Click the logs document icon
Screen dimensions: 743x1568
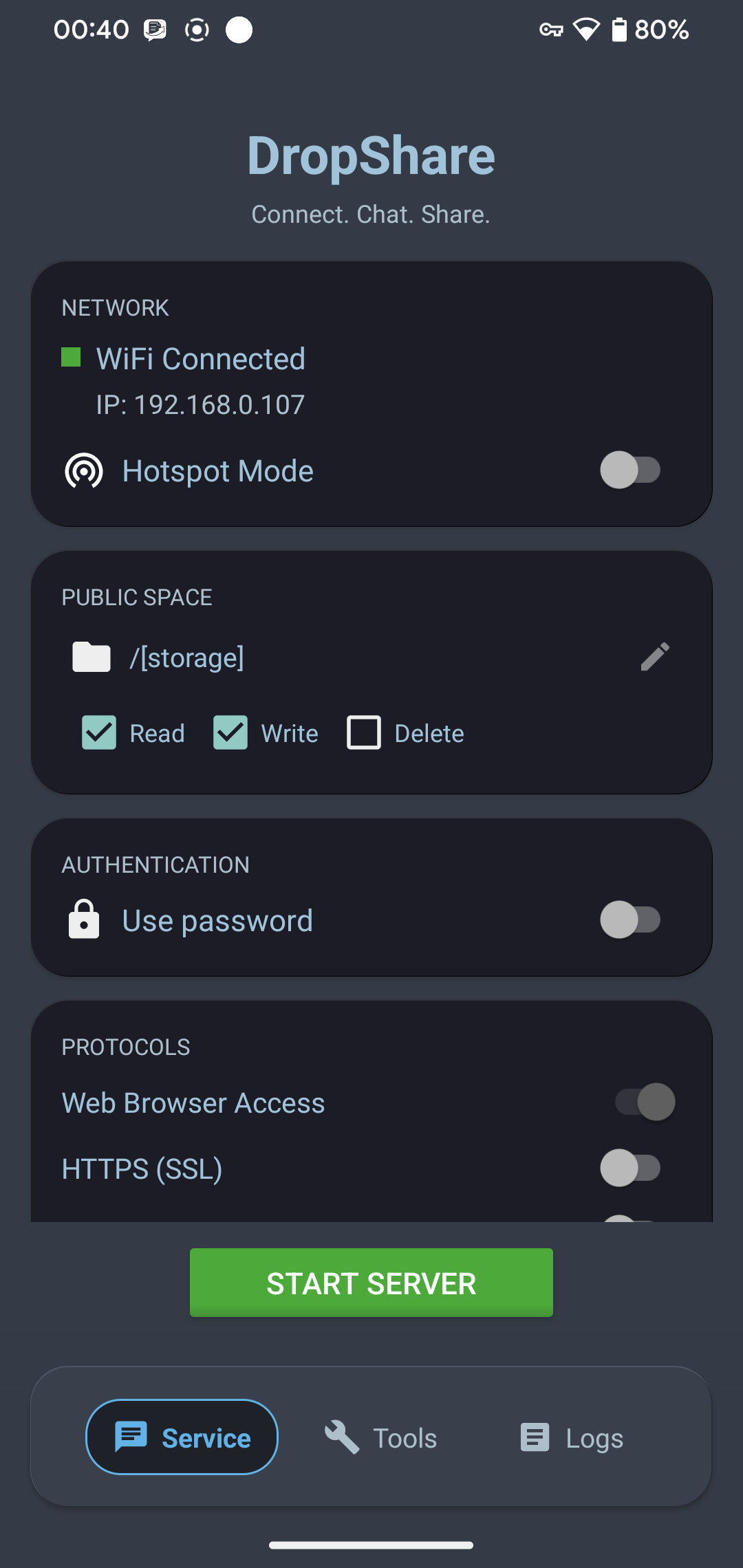click(x=534, y=1437)
